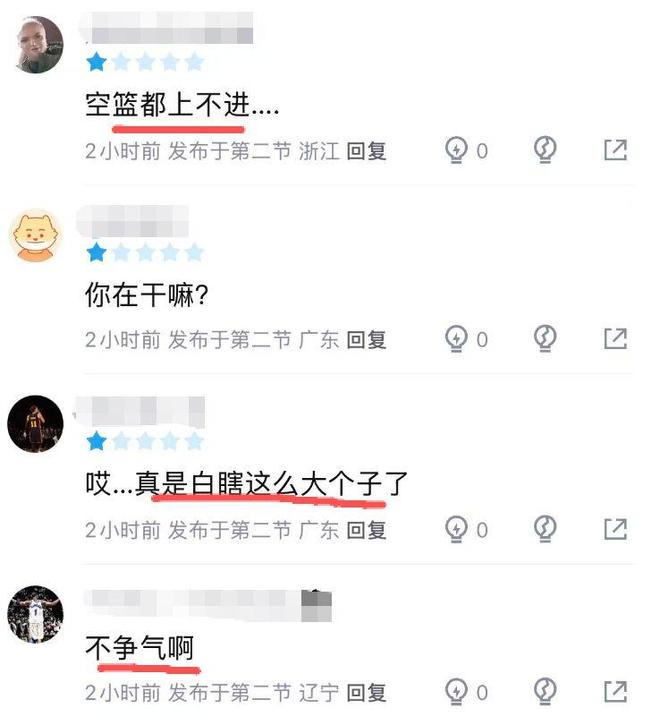The height and width of the screenshot is (725, 660).
Task: Open the avatar of "空篮都上不进...." commenter
Action: click(35, 45)
